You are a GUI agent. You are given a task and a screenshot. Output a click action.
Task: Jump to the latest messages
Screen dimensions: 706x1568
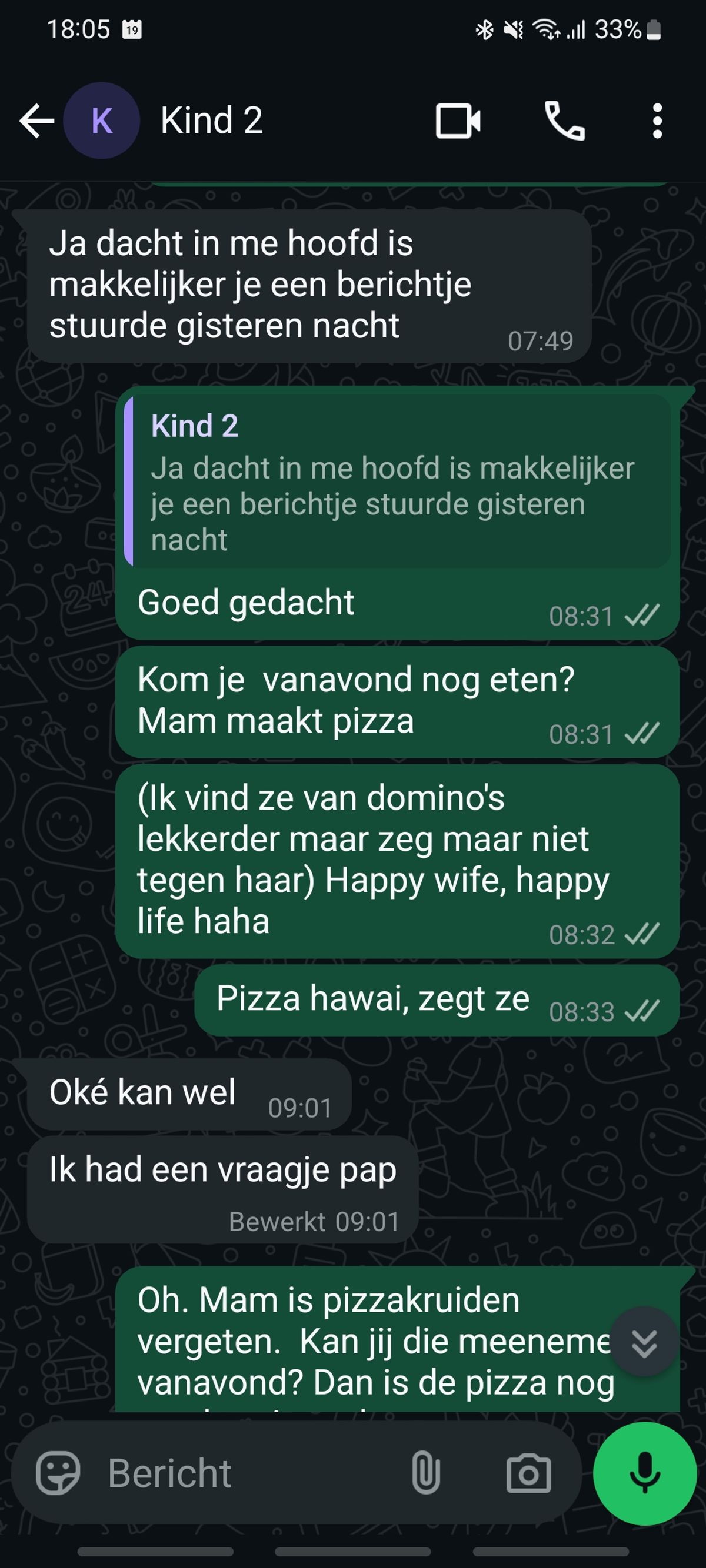[x=644, y=1343]
